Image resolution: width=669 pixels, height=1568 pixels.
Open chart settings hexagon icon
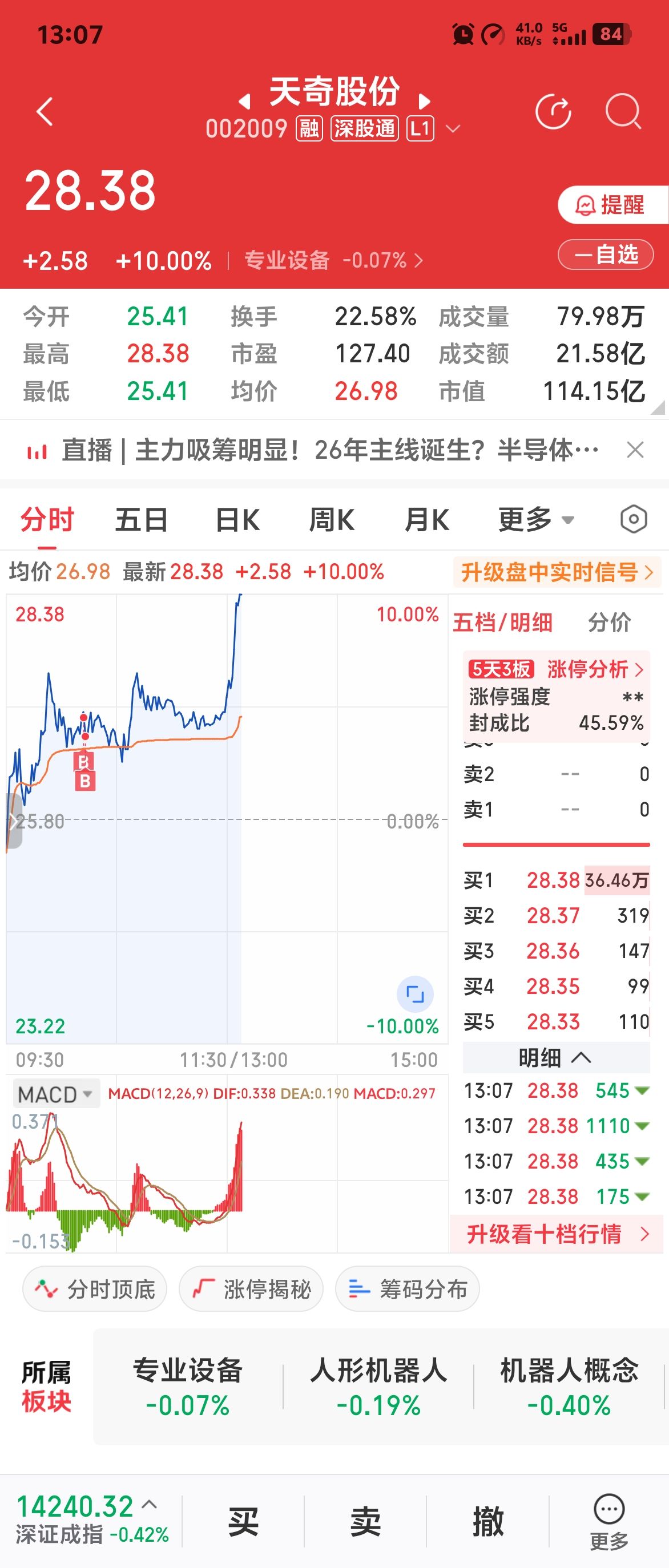633,520
